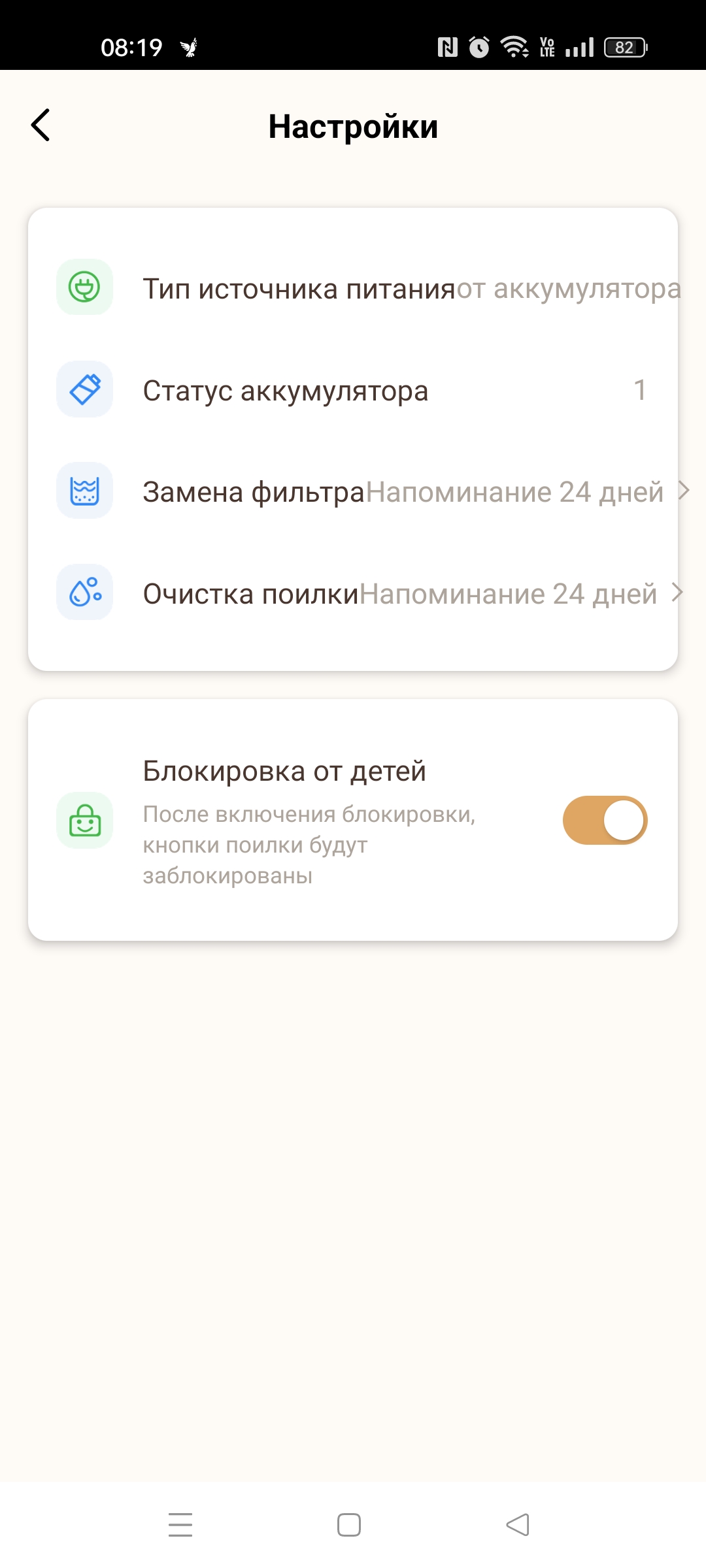Tap the system home button
This screenshot has width=706, height=1568.
click(x=349, y=1525)
